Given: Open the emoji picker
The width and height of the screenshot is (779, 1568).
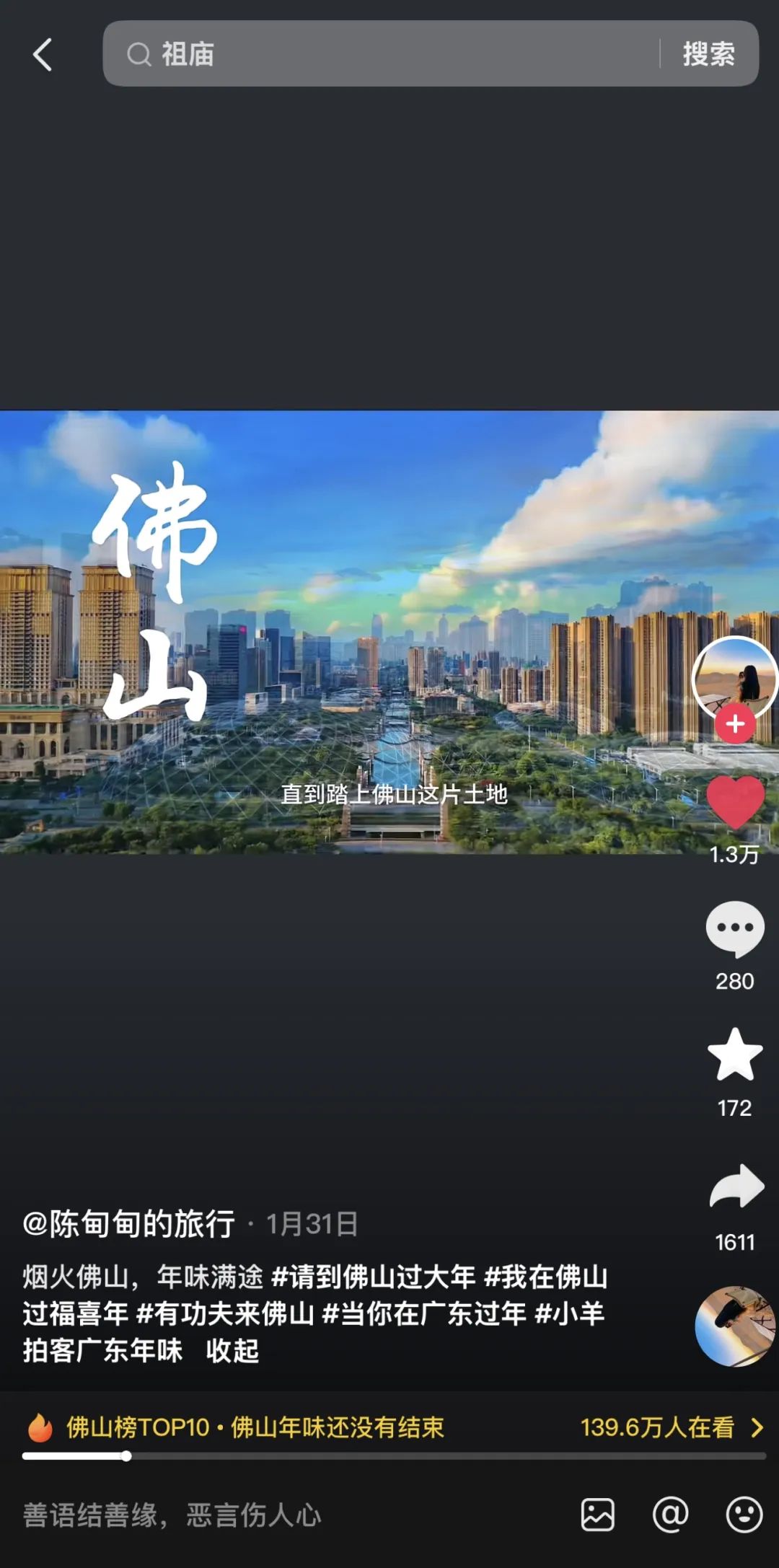Looking at the screenshot, I should (744, 1515).
